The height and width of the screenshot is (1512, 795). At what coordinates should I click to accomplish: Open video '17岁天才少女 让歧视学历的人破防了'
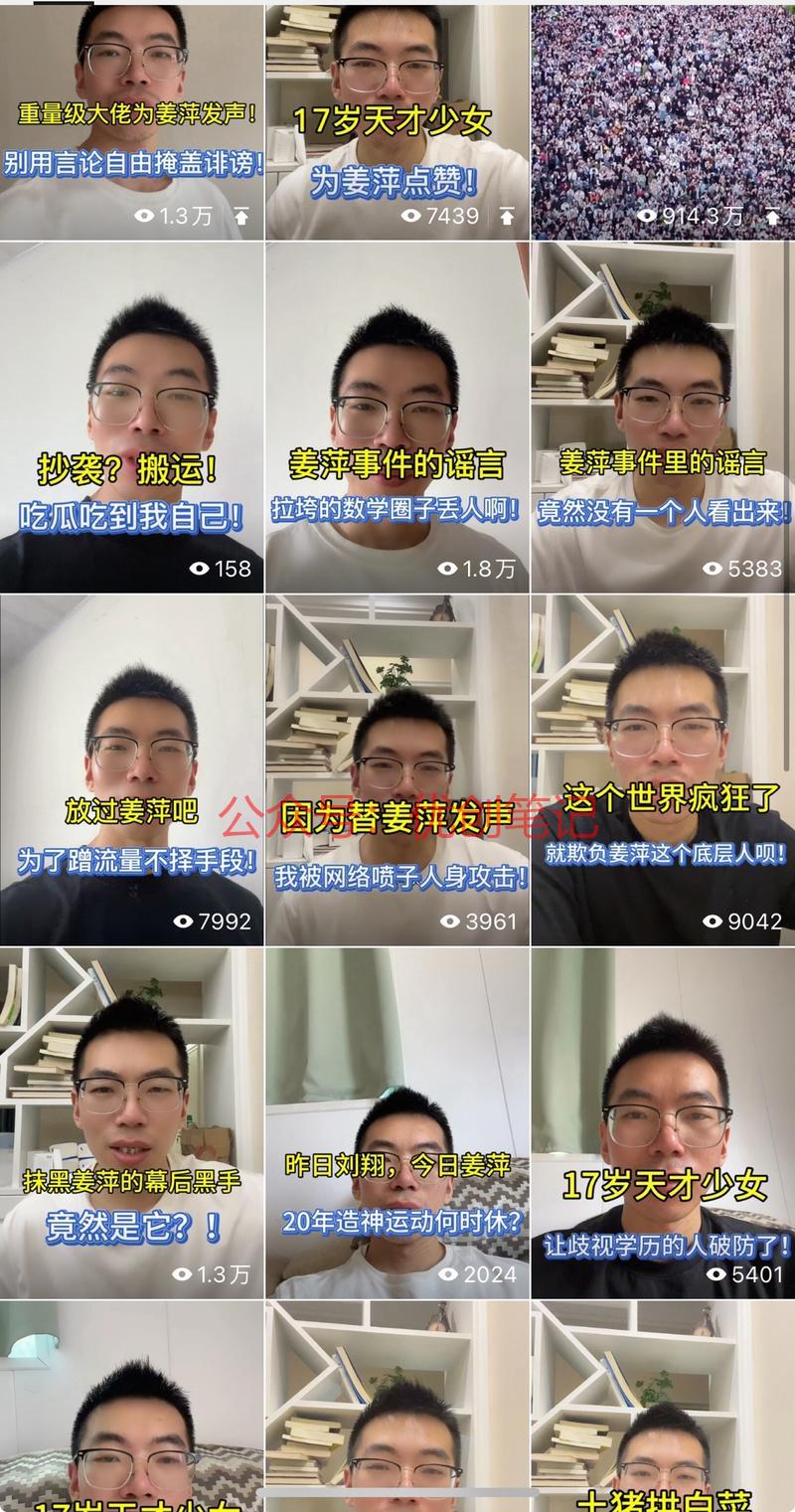tap(663, 1123)
